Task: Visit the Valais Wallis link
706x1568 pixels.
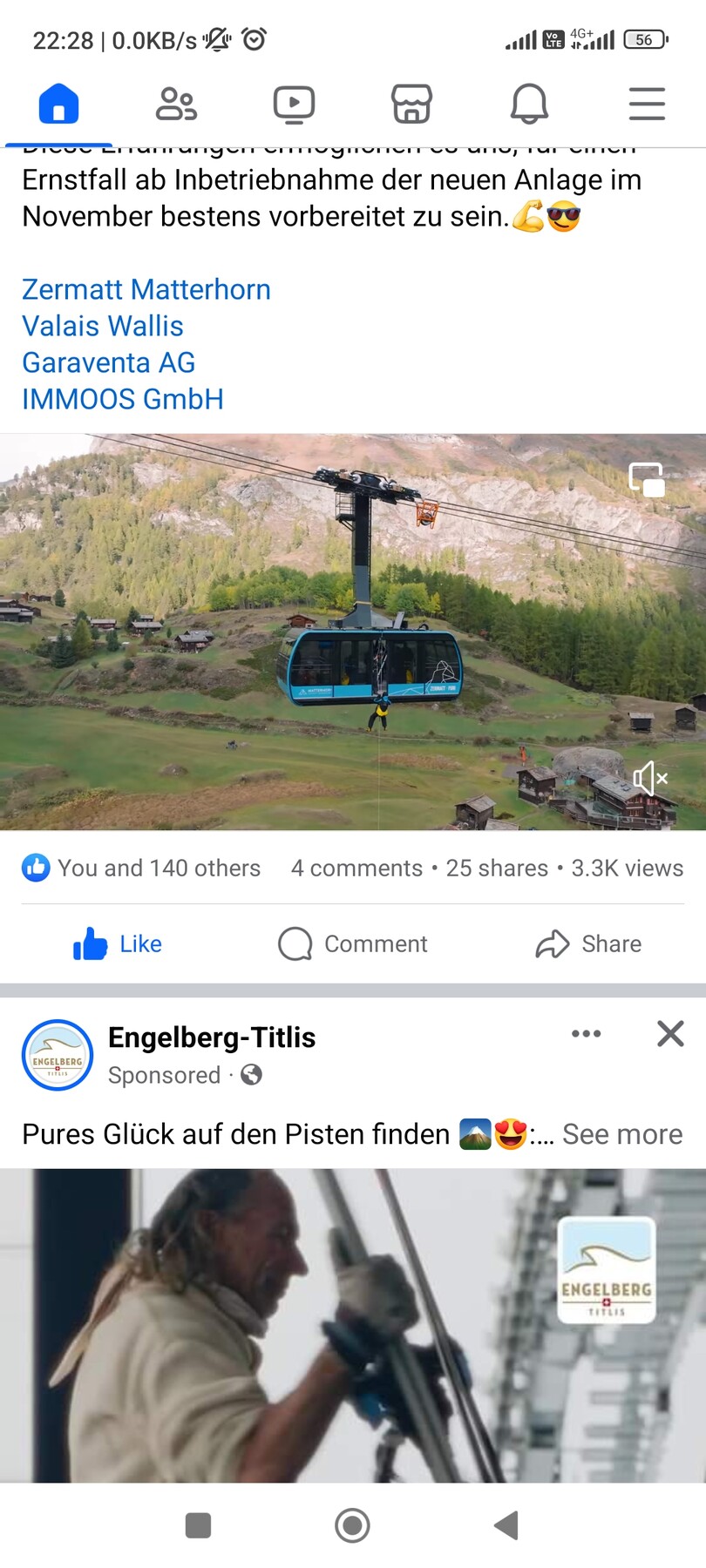Action: tap(103, 326)
